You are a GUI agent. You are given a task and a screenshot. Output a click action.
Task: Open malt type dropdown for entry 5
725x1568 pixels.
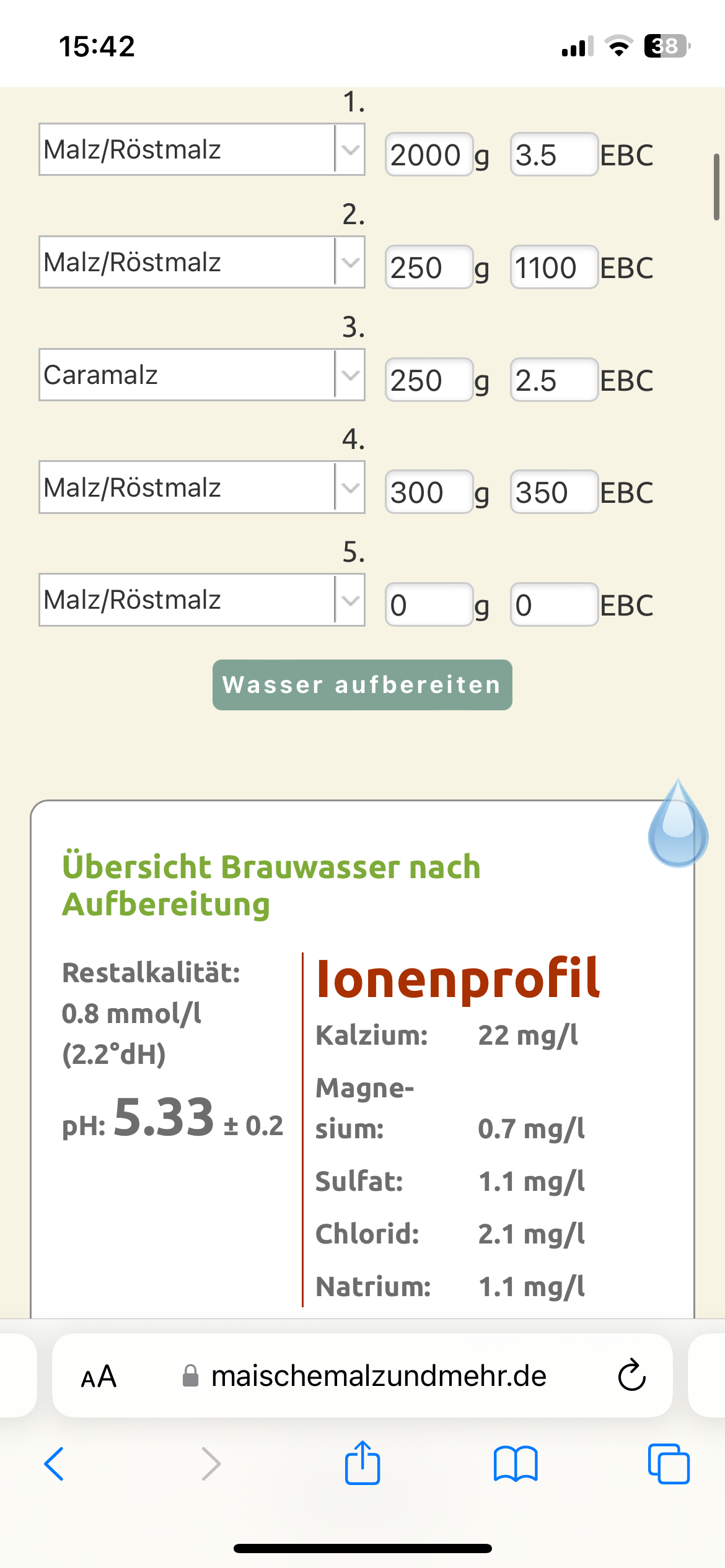tap(201, 599)
